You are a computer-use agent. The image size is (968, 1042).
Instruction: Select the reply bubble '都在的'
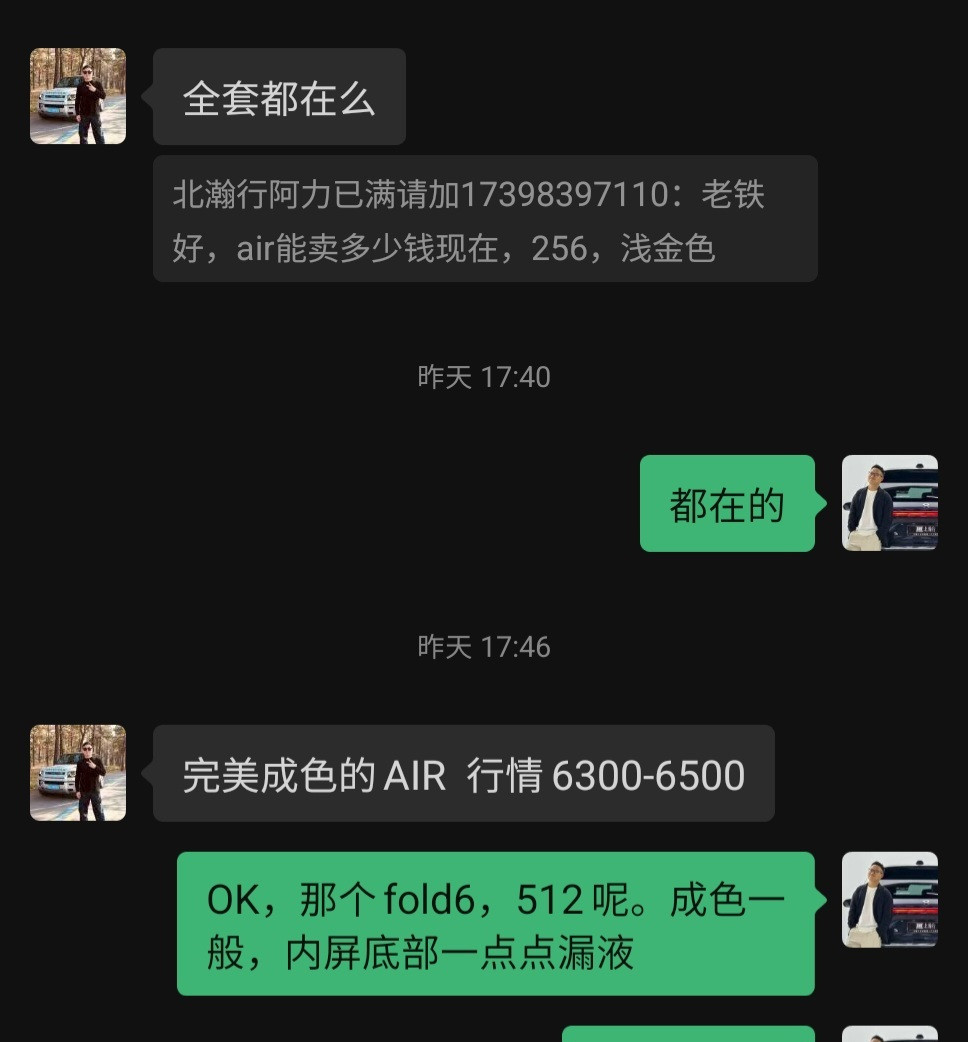(x=727, y=503)
